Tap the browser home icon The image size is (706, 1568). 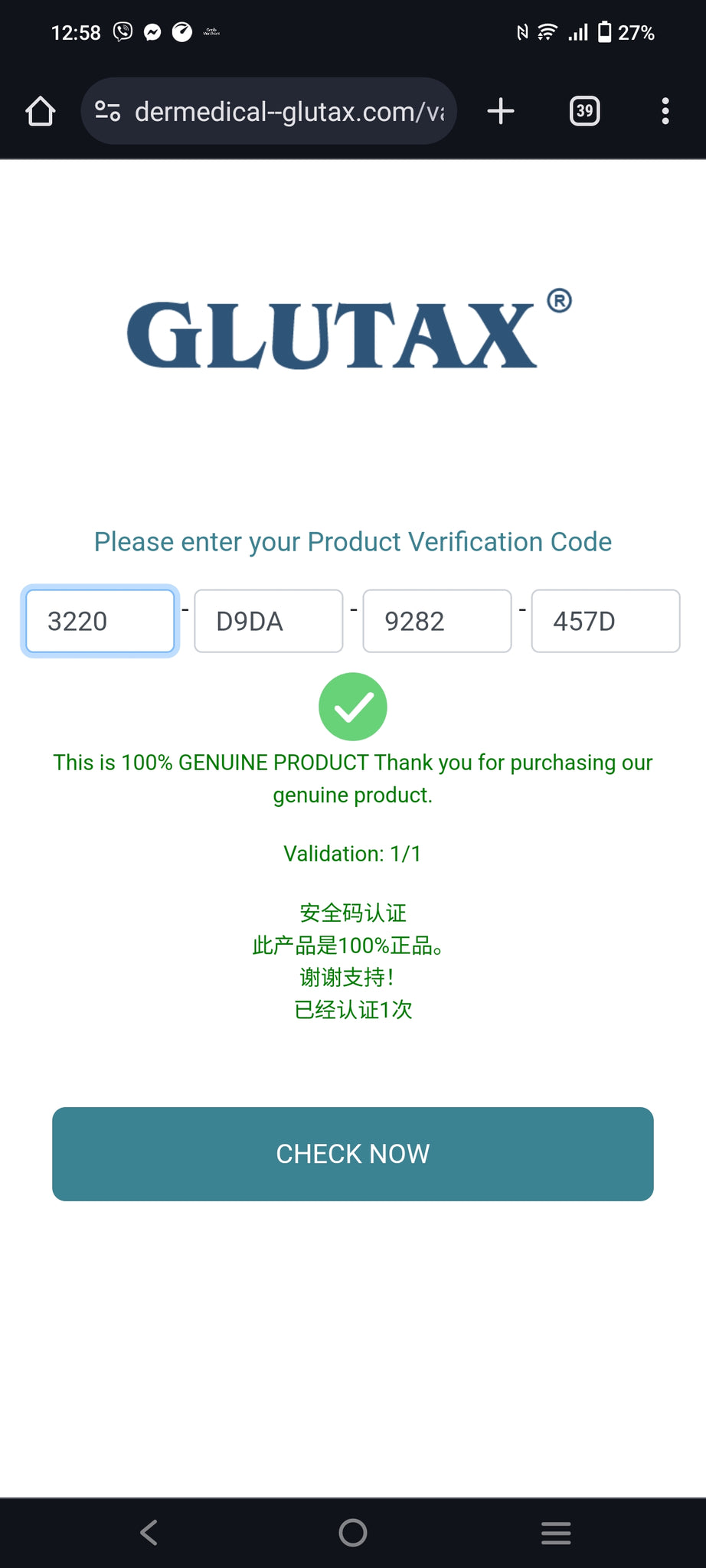click(x=41, y=111)
